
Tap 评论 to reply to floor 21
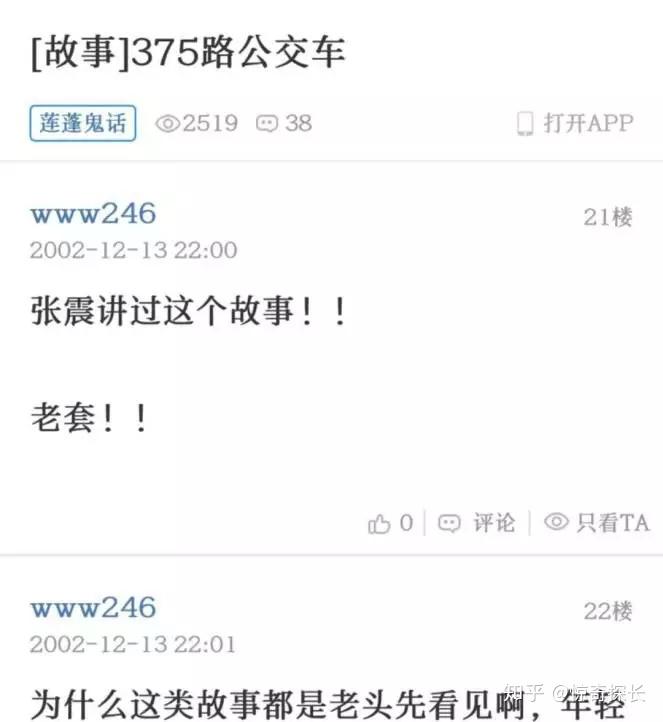(478, 522)
